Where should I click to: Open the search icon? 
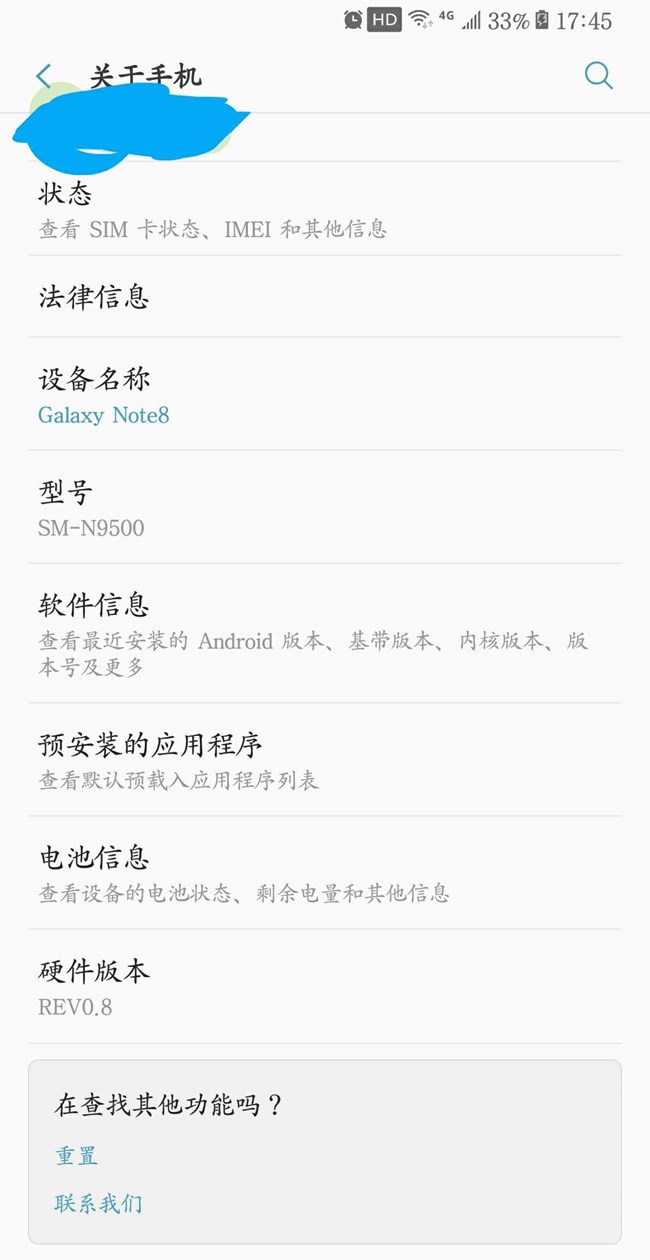coord(598,76)
